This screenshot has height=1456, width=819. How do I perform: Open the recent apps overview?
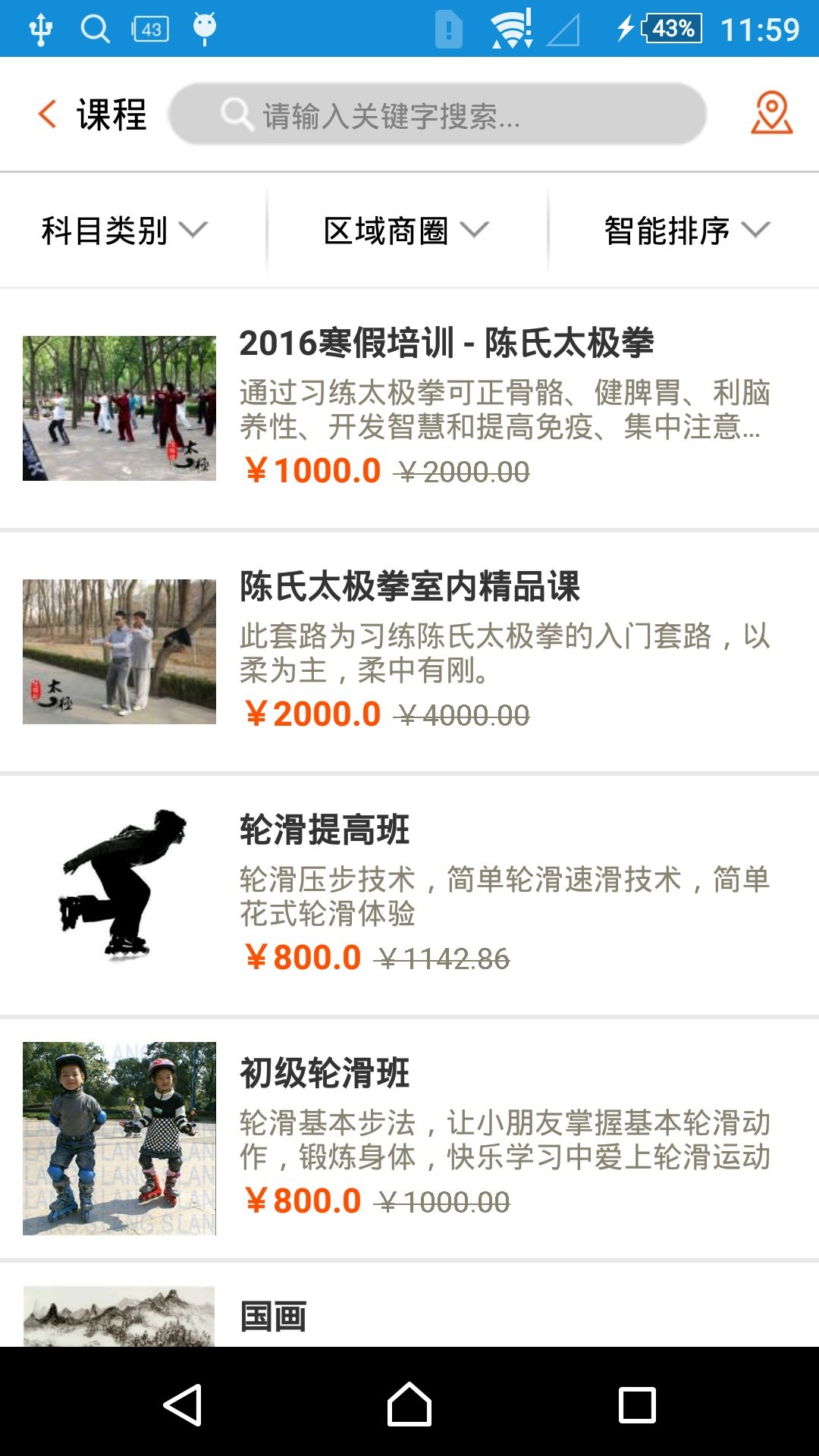(637, 1405)
